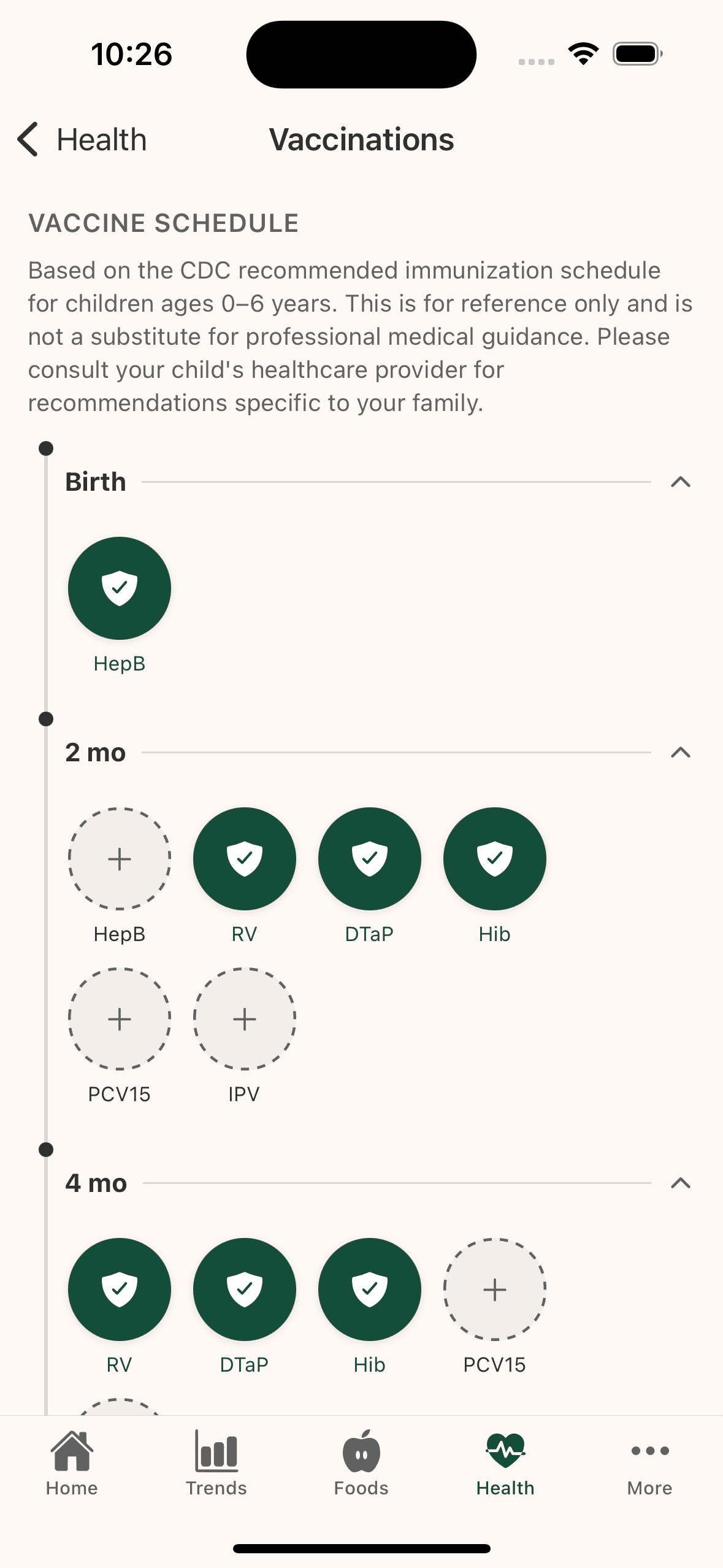Collapse the Birth section

(x=679, y=483)
